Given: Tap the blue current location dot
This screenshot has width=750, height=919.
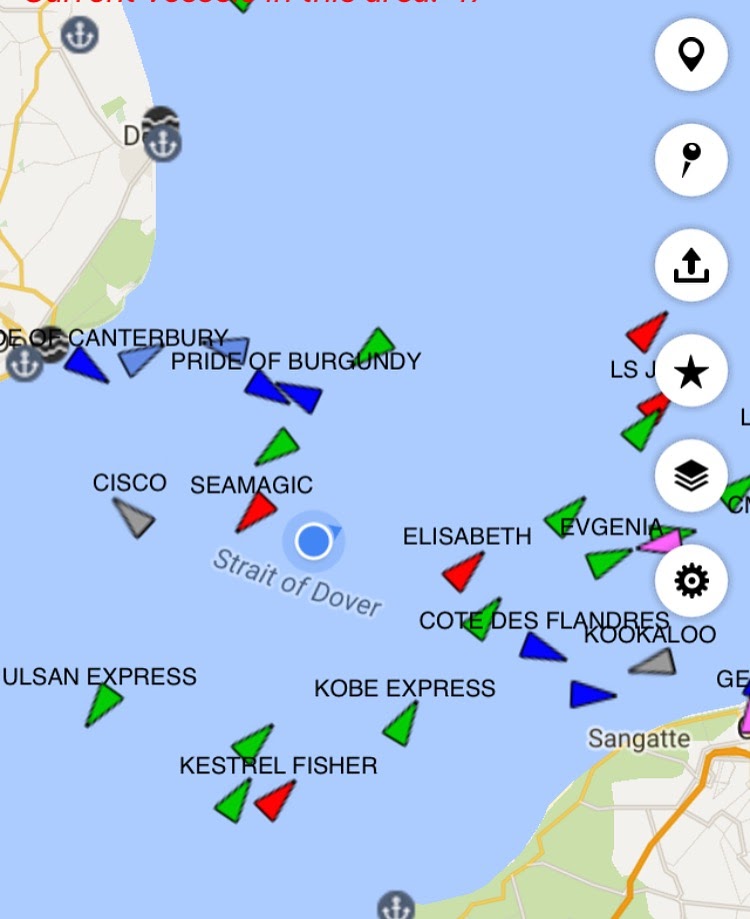Looking at the screenshot, I should point(314,541).
